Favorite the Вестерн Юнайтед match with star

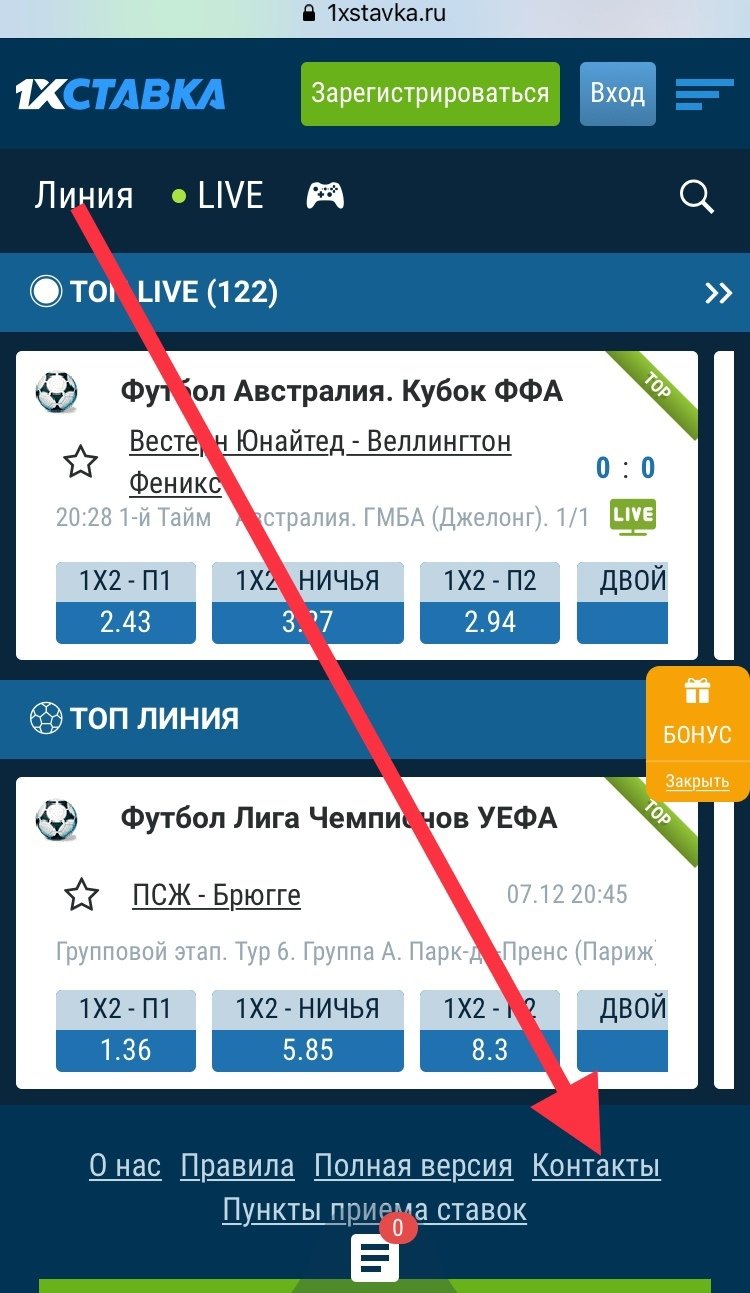[x=81, y=463]
